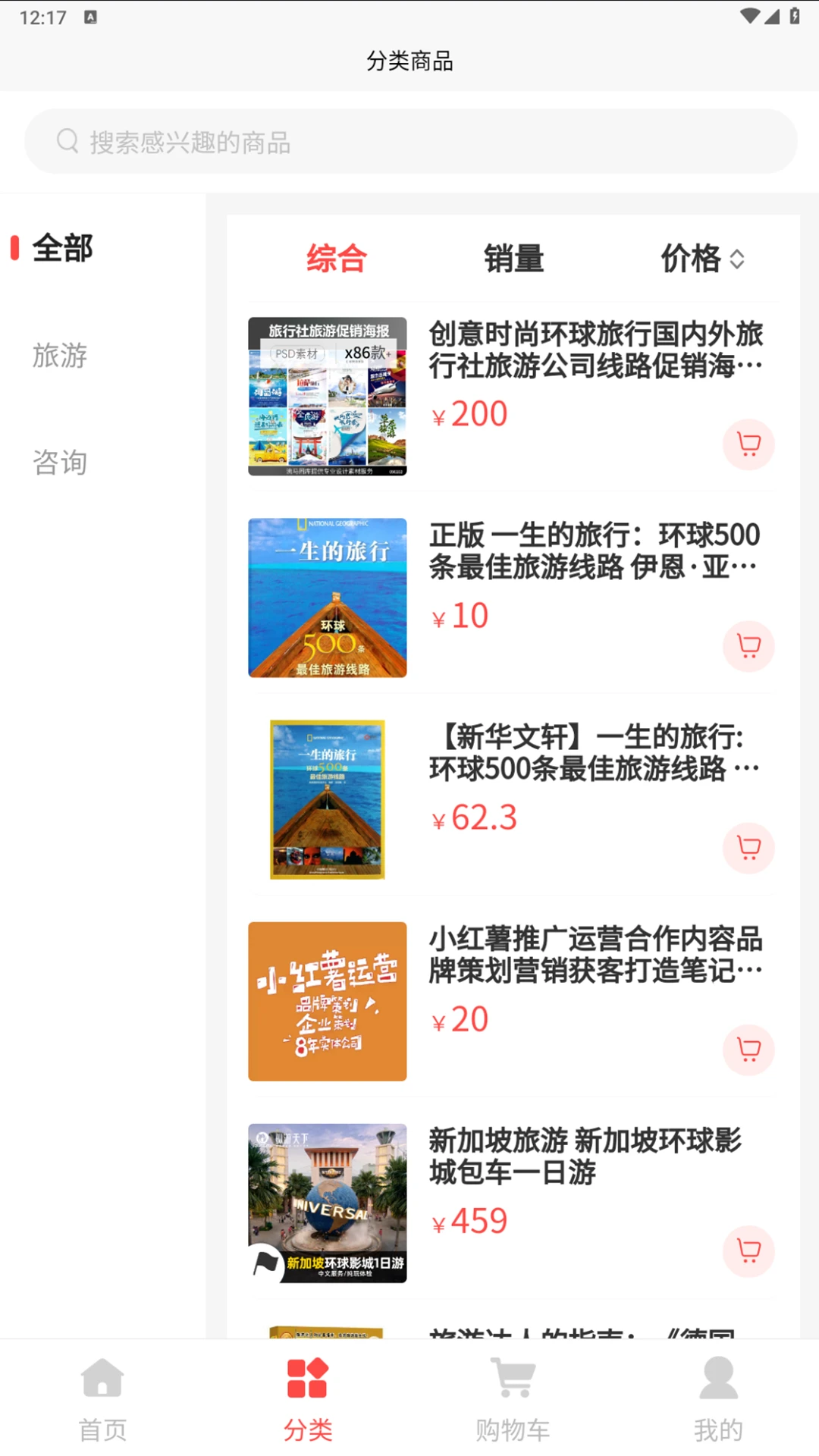819x1456 pixels.
Task: Add the ¥20 小红薯推广 item to cart
Action: [748, 1050]
